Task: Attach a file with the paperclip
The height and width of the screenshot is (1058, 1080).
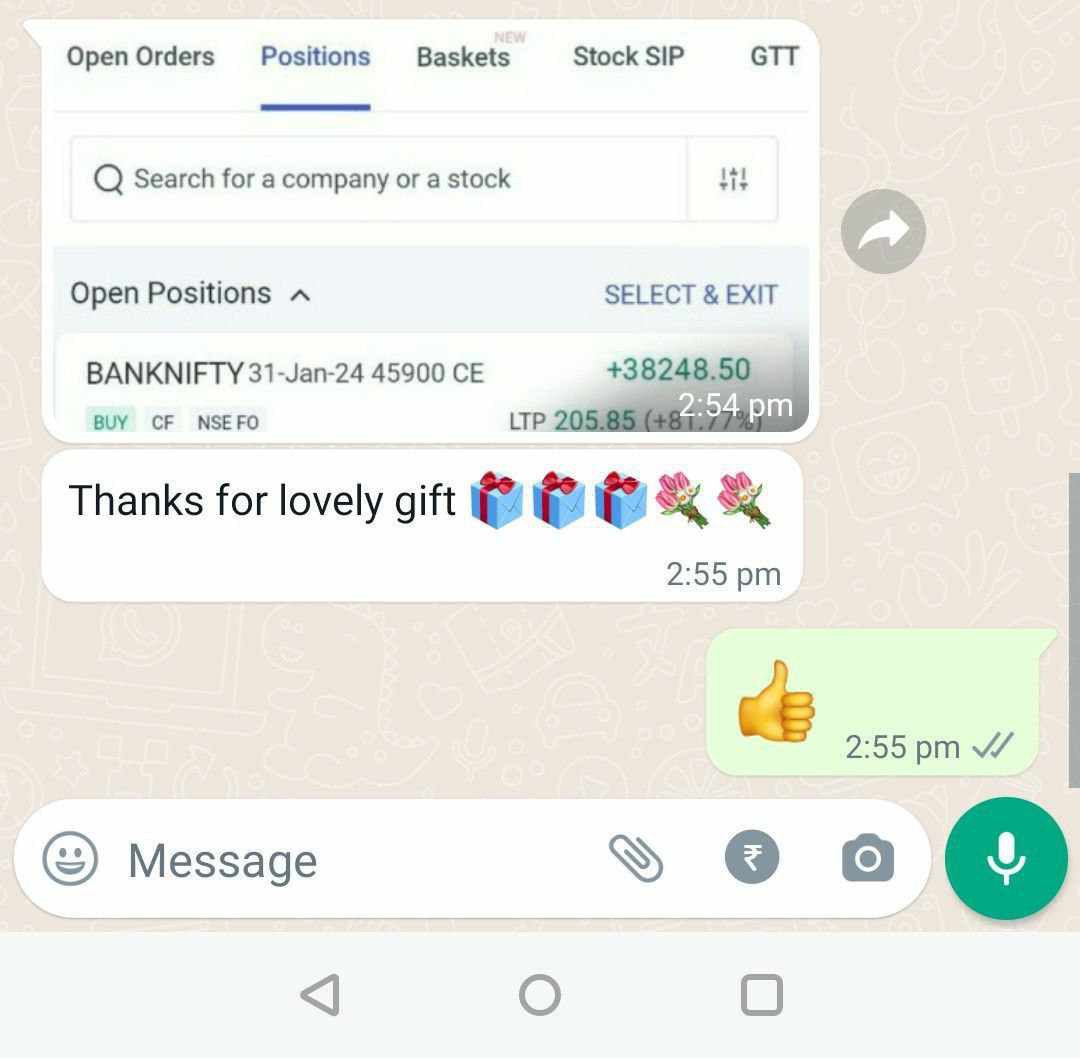Action: 636,858
